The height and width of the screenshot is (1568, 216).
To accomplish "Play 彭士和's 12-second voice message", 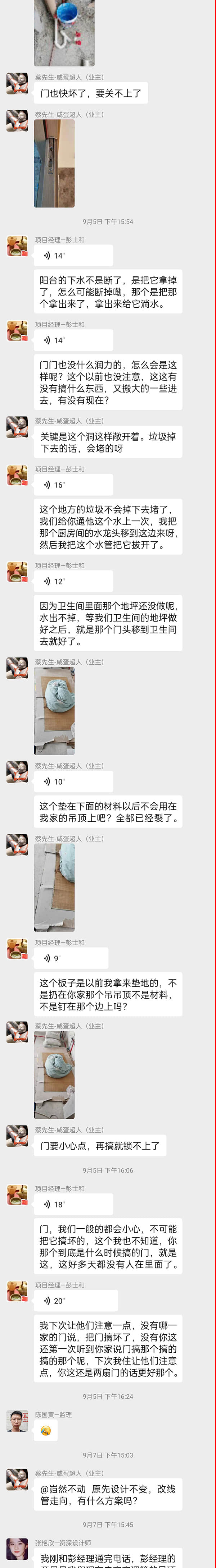I will click(73, 581).
